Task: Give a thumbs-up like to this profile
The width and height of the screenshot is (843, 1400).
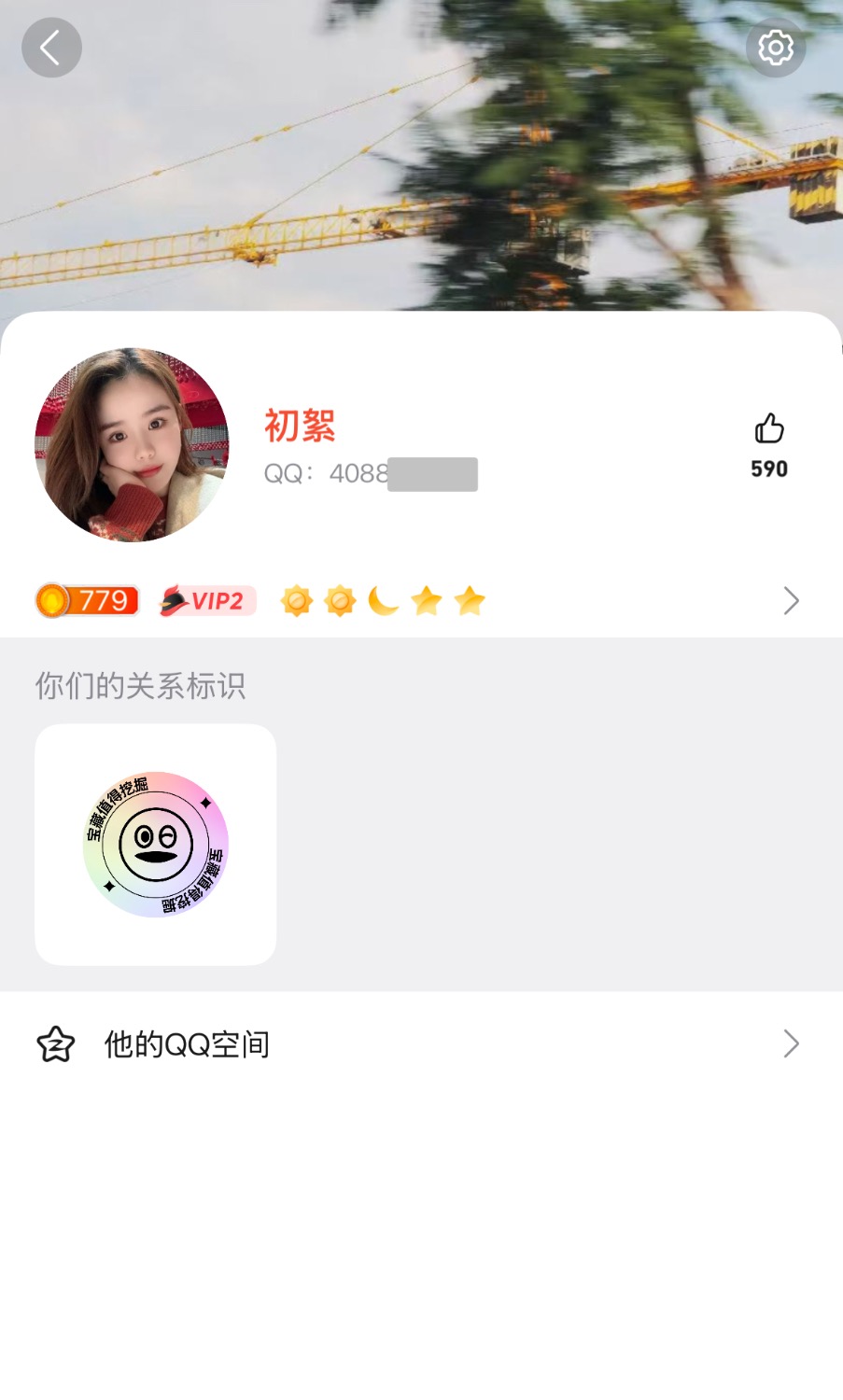Action: tap(769, 429)
